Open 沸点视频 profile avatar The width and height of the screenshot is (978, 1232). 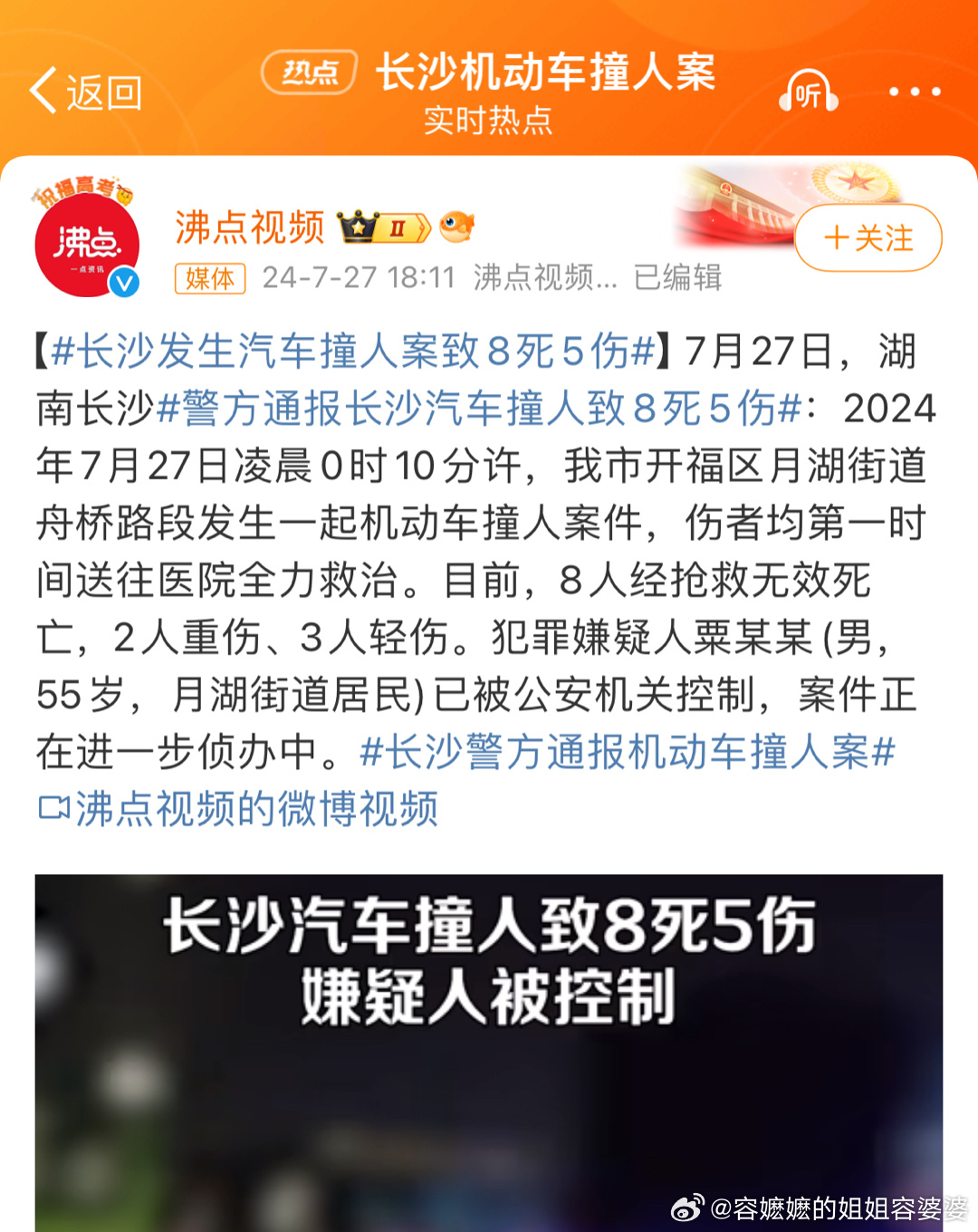87,243
